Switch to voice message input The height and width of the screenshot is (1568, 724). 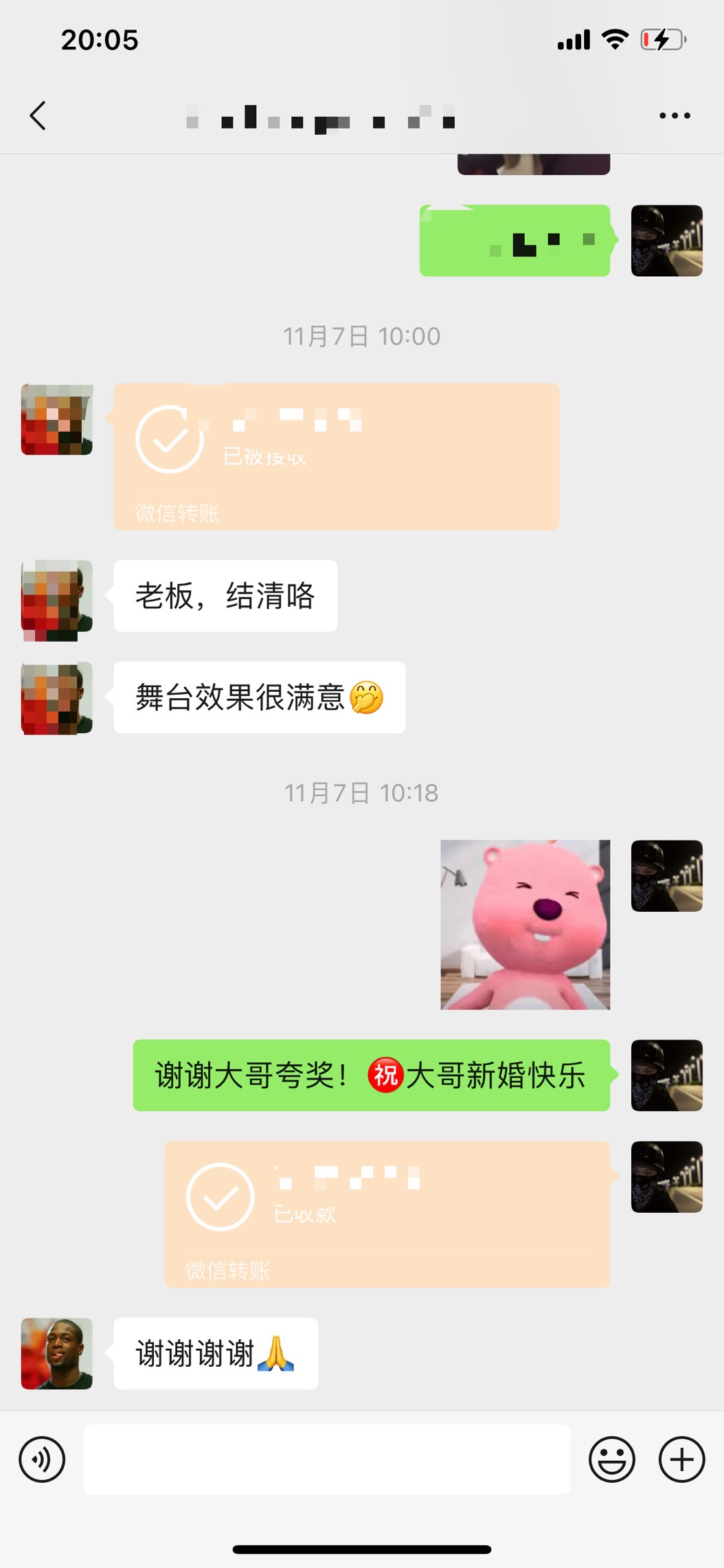coord(42,1459)
